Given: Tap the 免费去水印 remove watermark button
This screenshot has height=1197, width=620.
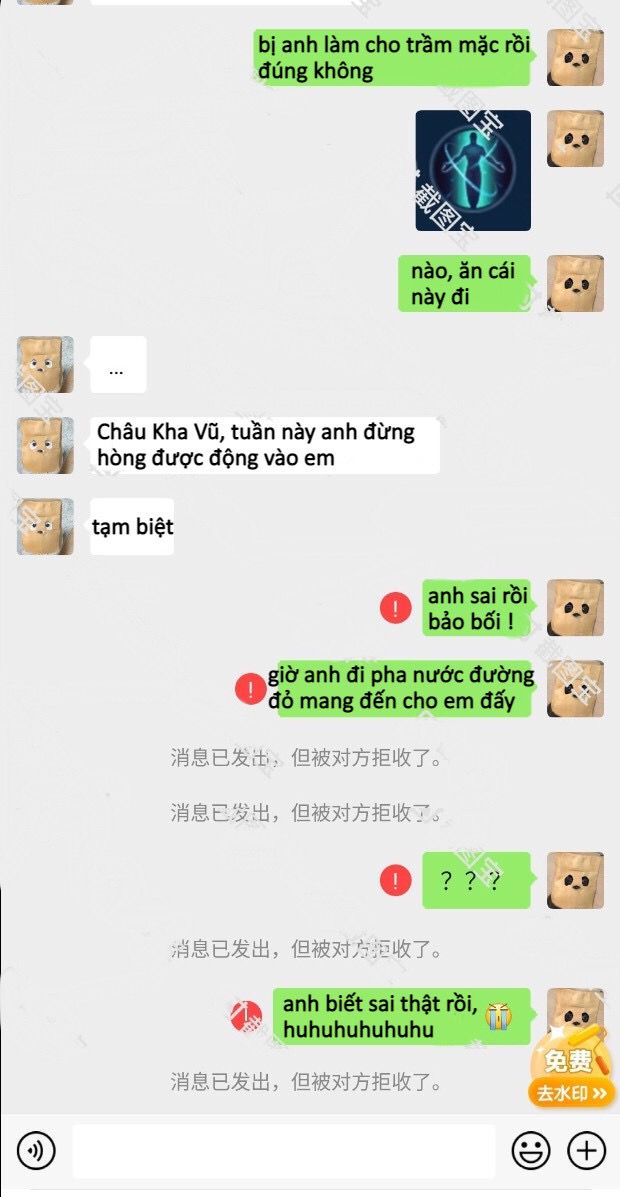Looking at the screenshot, I should tap(571, 1075).
